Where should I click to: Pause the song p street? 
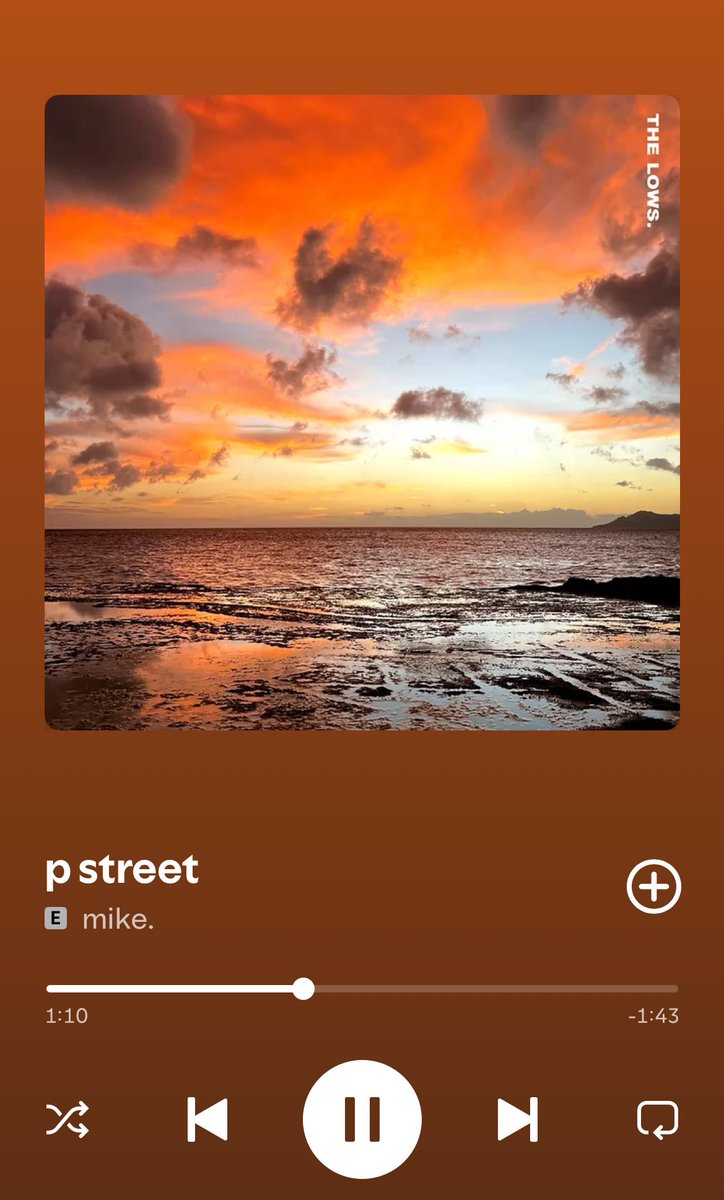(362, 1119)
